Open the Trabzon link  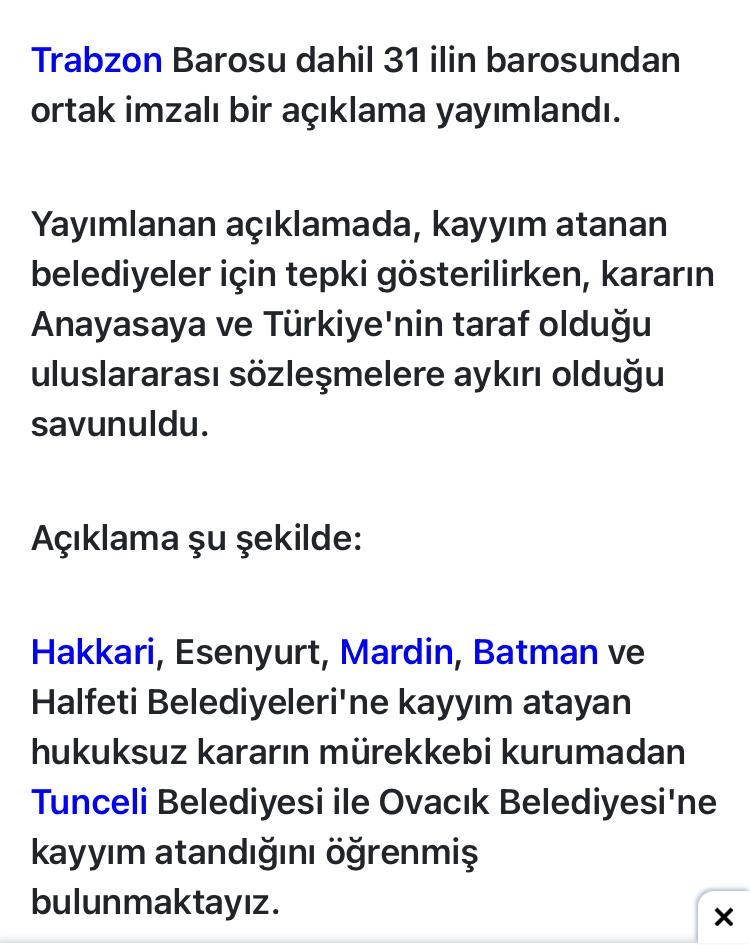[x=96, y=61]
